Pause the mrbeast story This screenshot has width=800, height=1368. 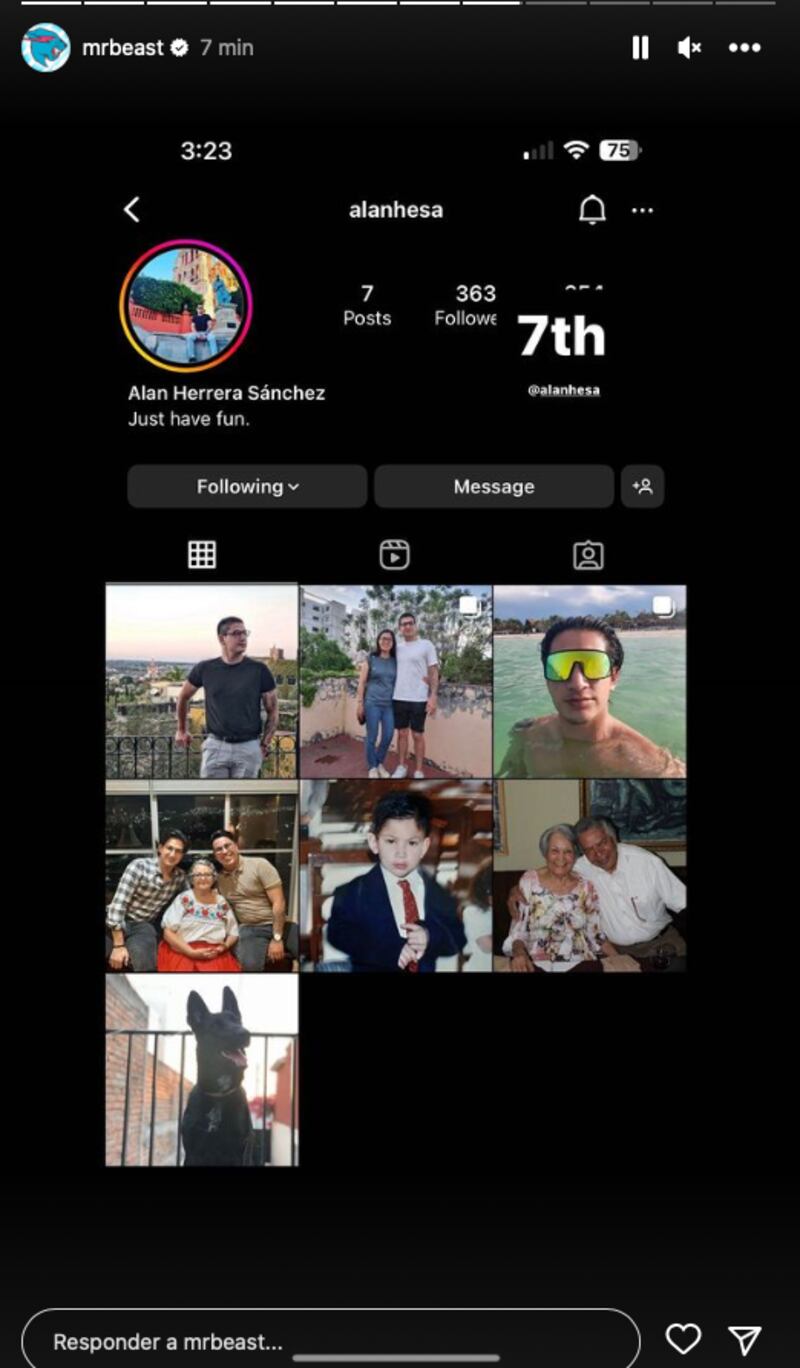pos(640,47)
